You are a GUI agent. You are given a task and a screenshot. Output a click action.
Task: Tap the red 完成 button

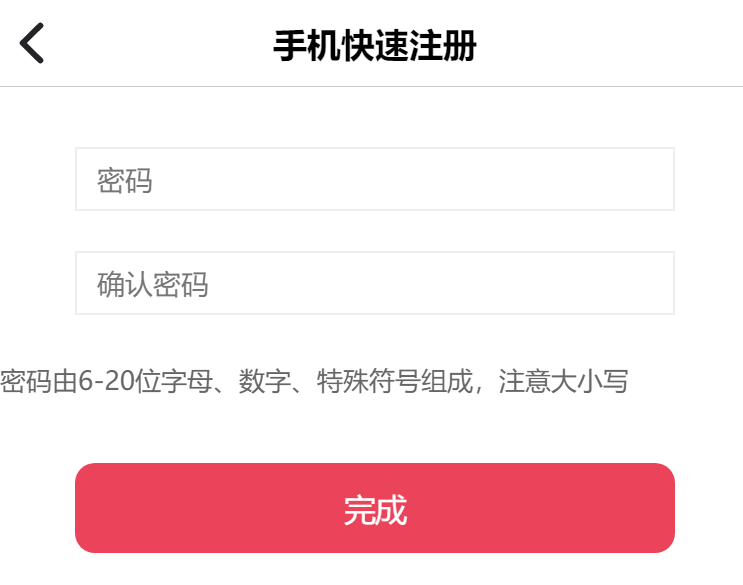coord(375,508)
